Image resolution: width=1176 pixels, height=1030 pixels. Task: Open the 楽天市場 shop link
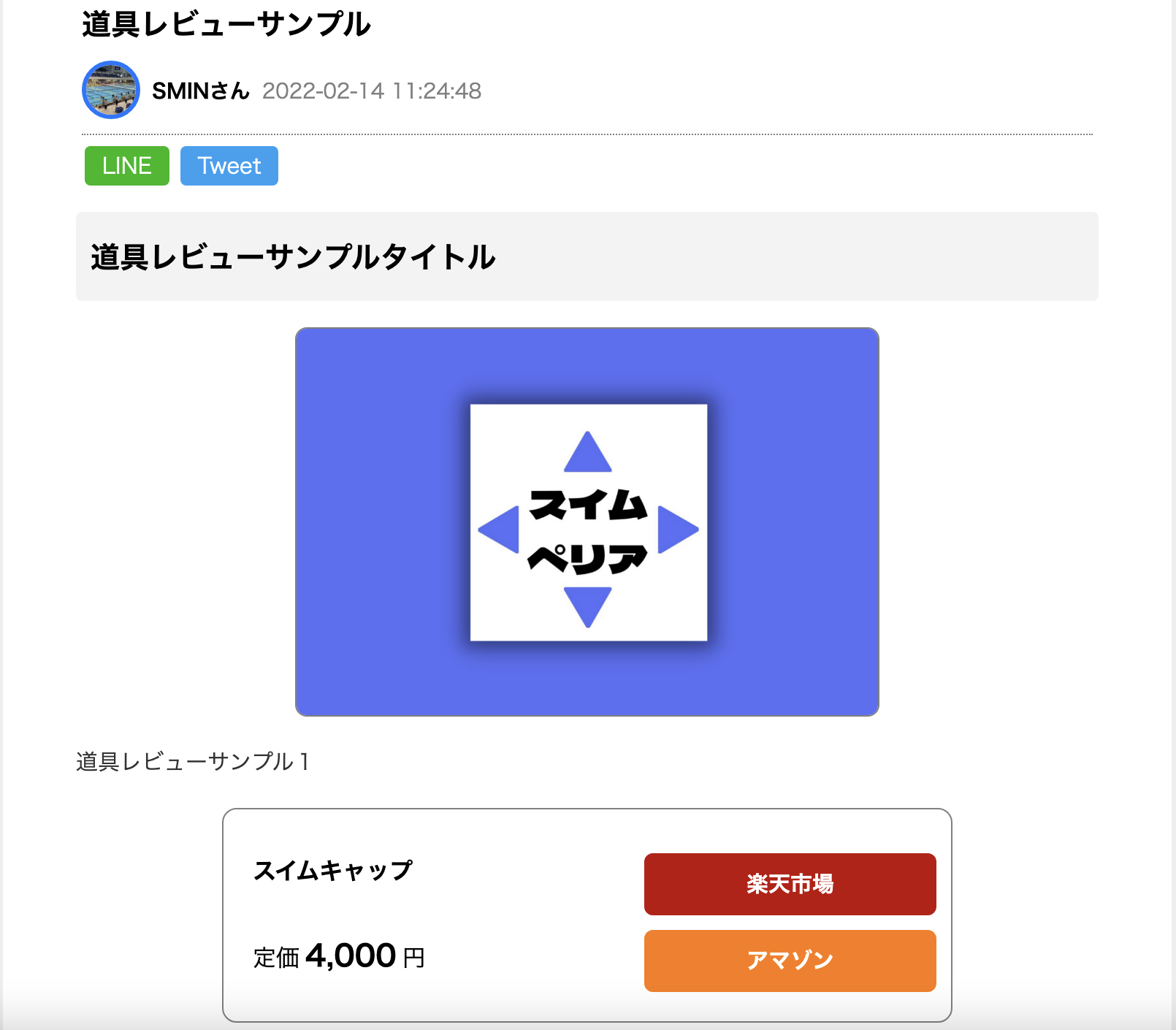click(790, 884)
